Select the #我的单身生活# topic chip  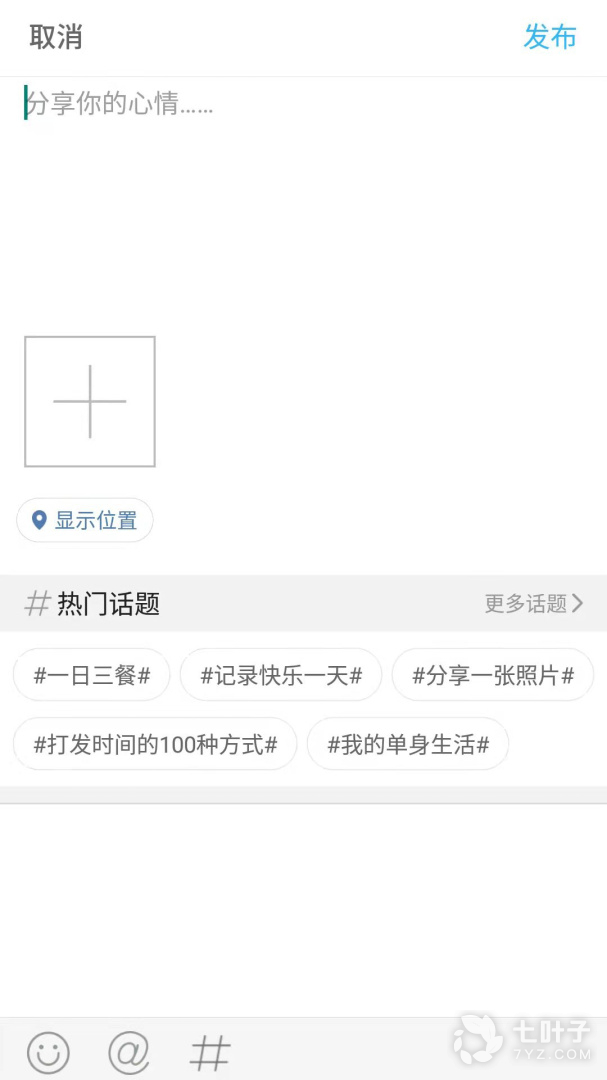[x=408, y=744]
